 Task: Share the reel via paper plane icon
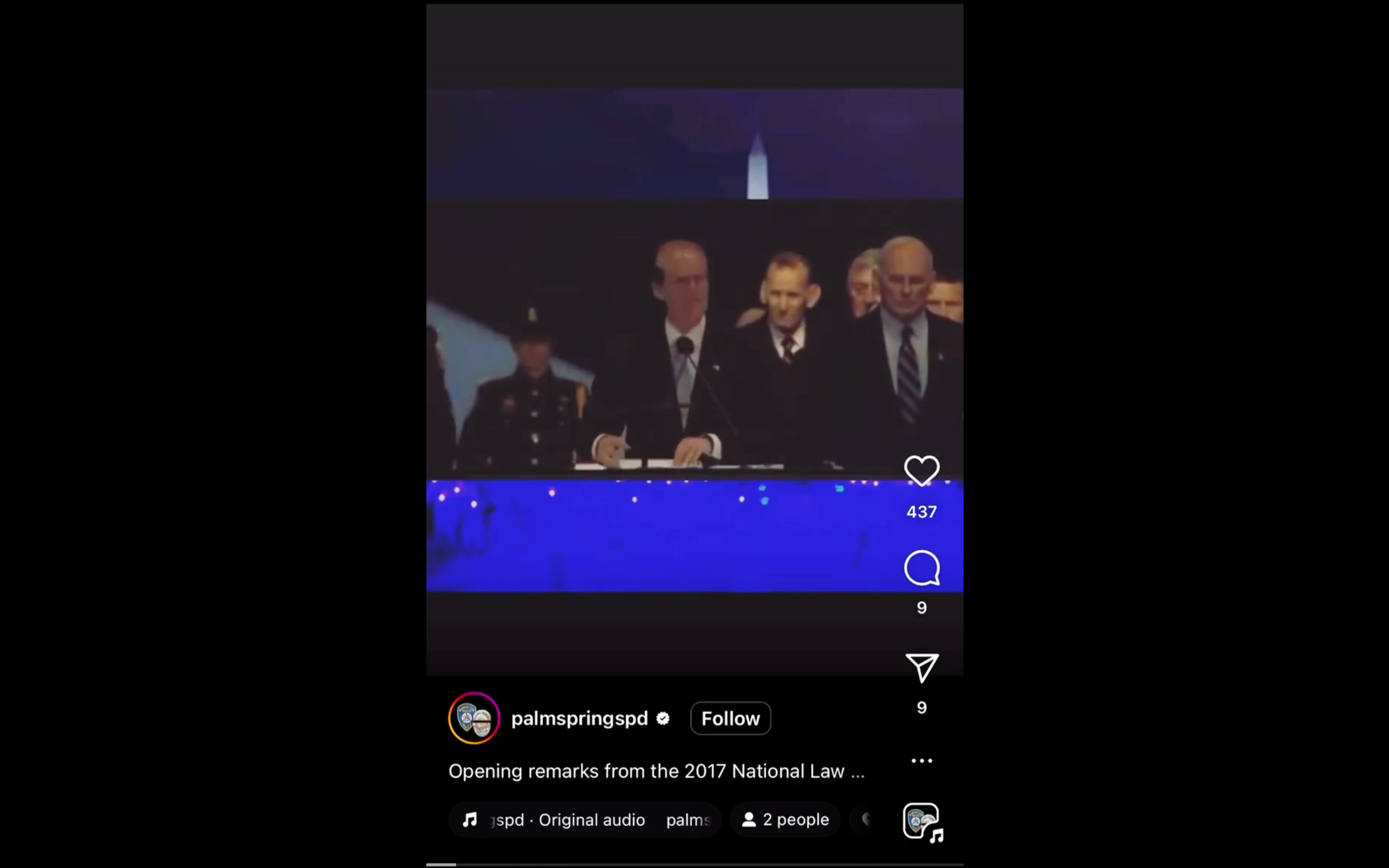921,668
